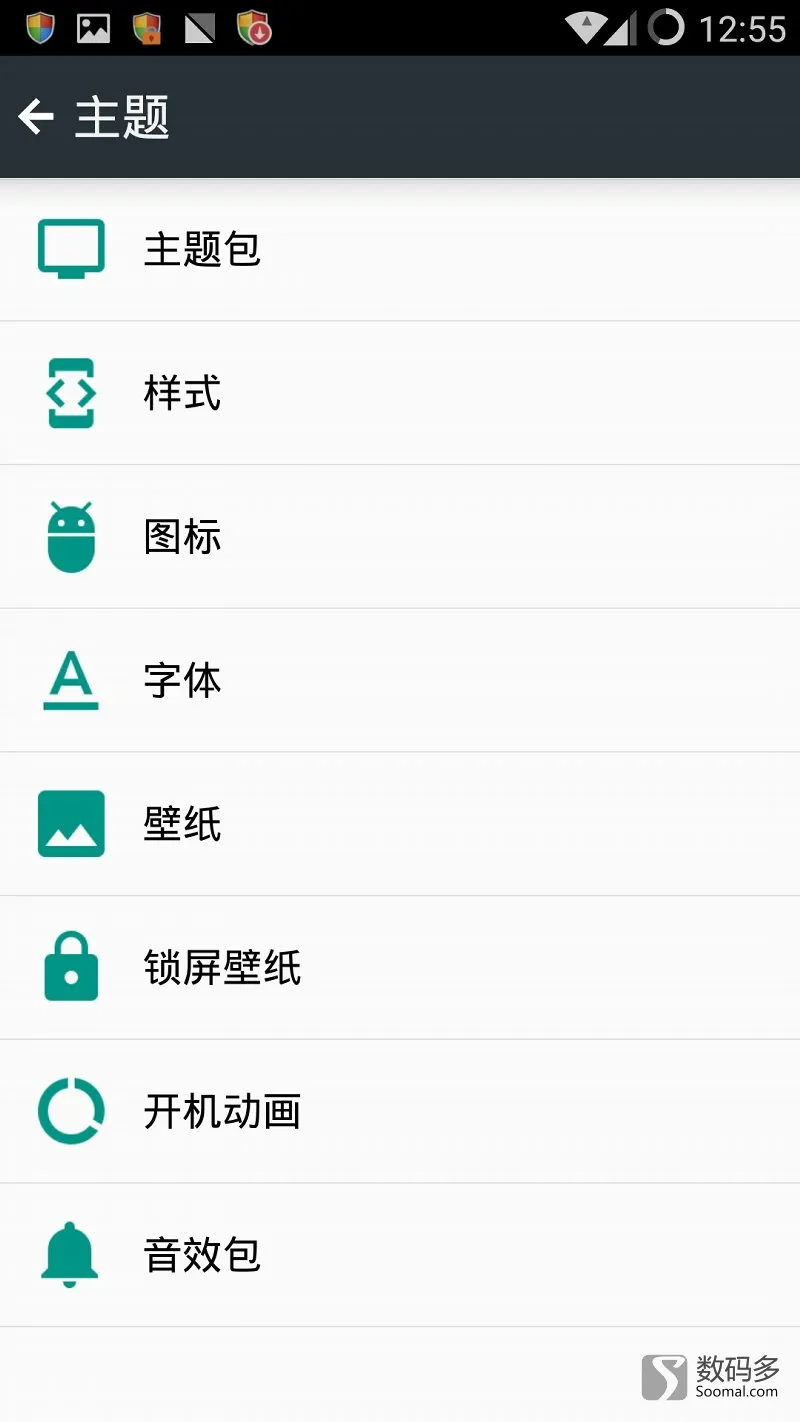Select the 图标 option

tap(400, 537)
